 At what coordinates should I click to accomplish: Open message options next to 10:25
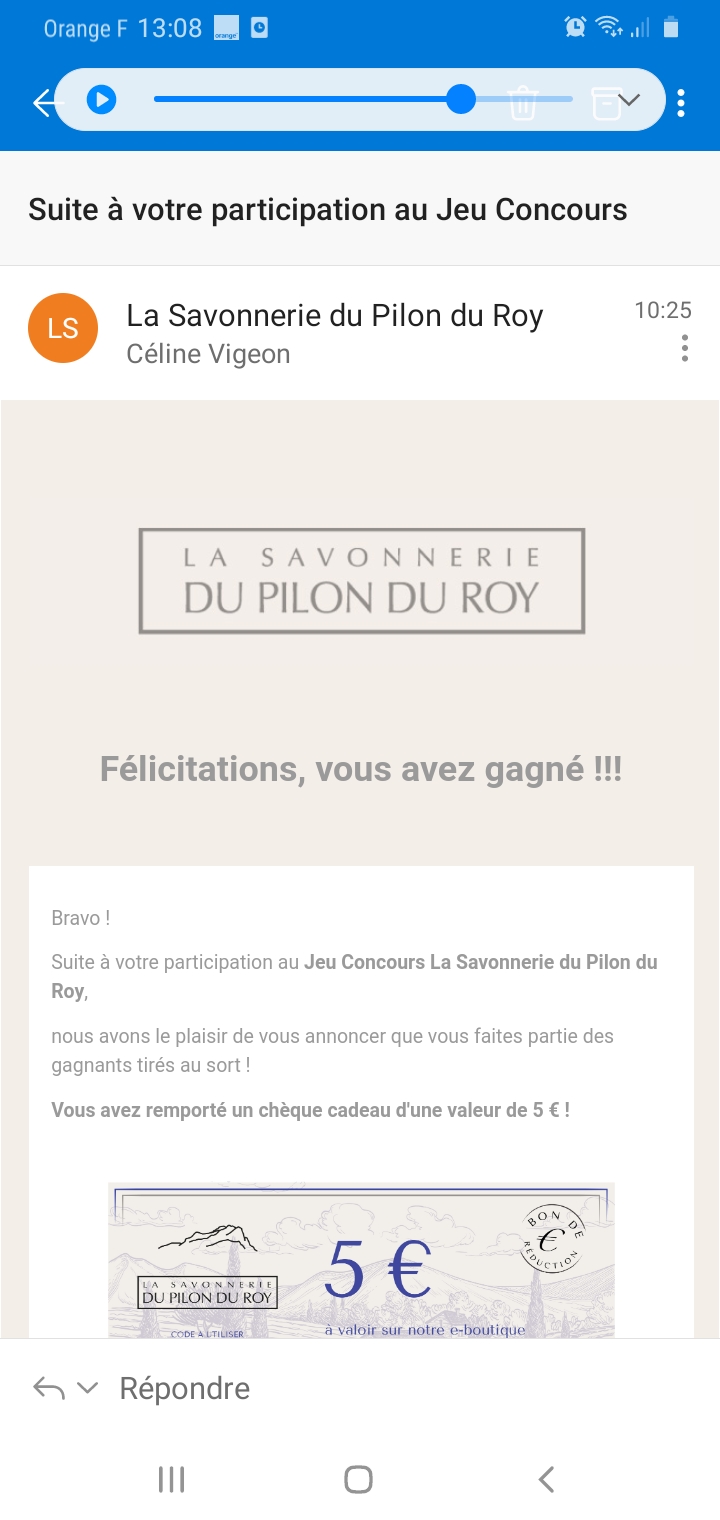tap(685, 348)
